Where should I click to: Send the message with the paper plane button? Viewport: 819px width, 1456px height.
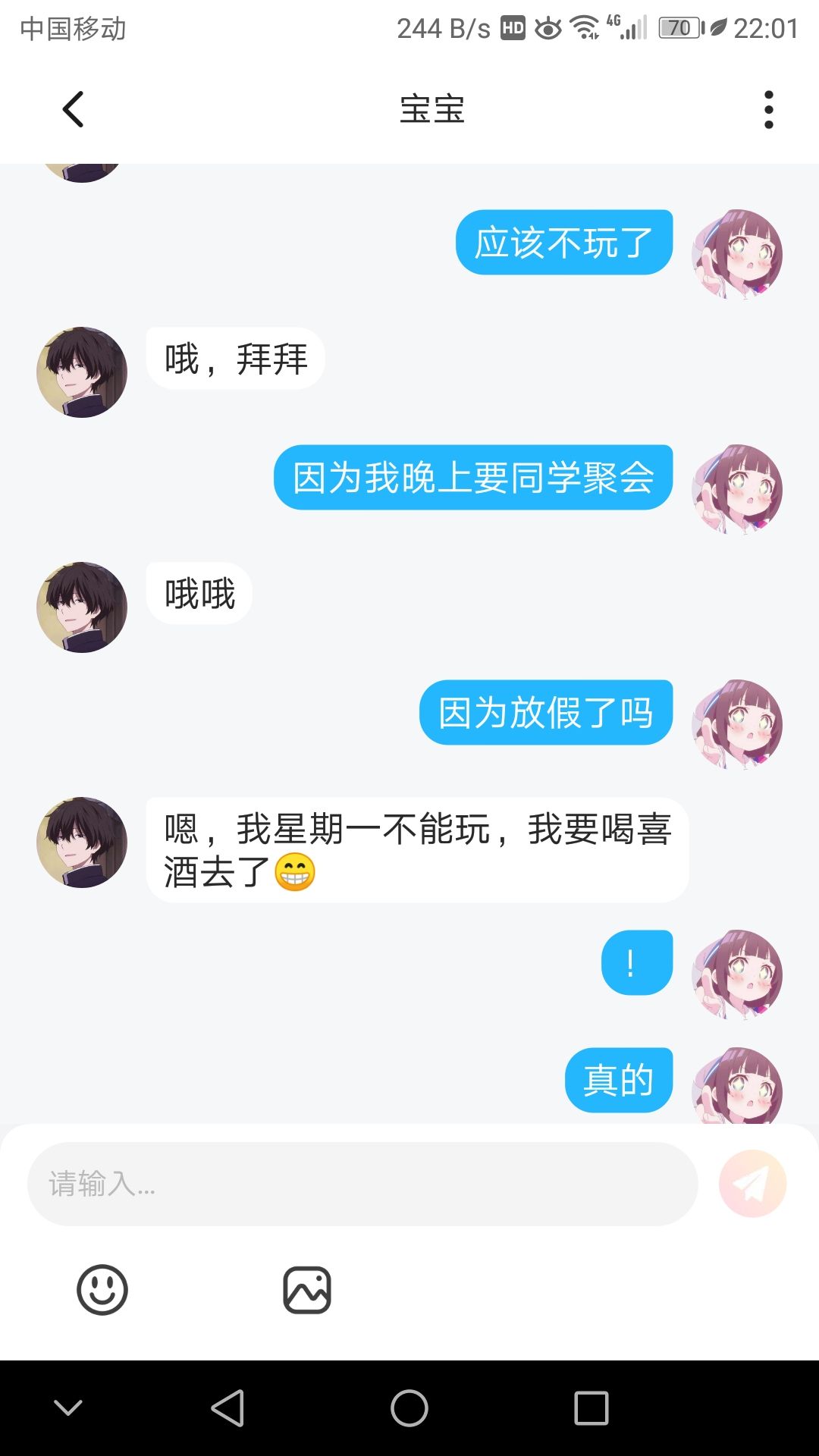click(x=753, y=1184)
